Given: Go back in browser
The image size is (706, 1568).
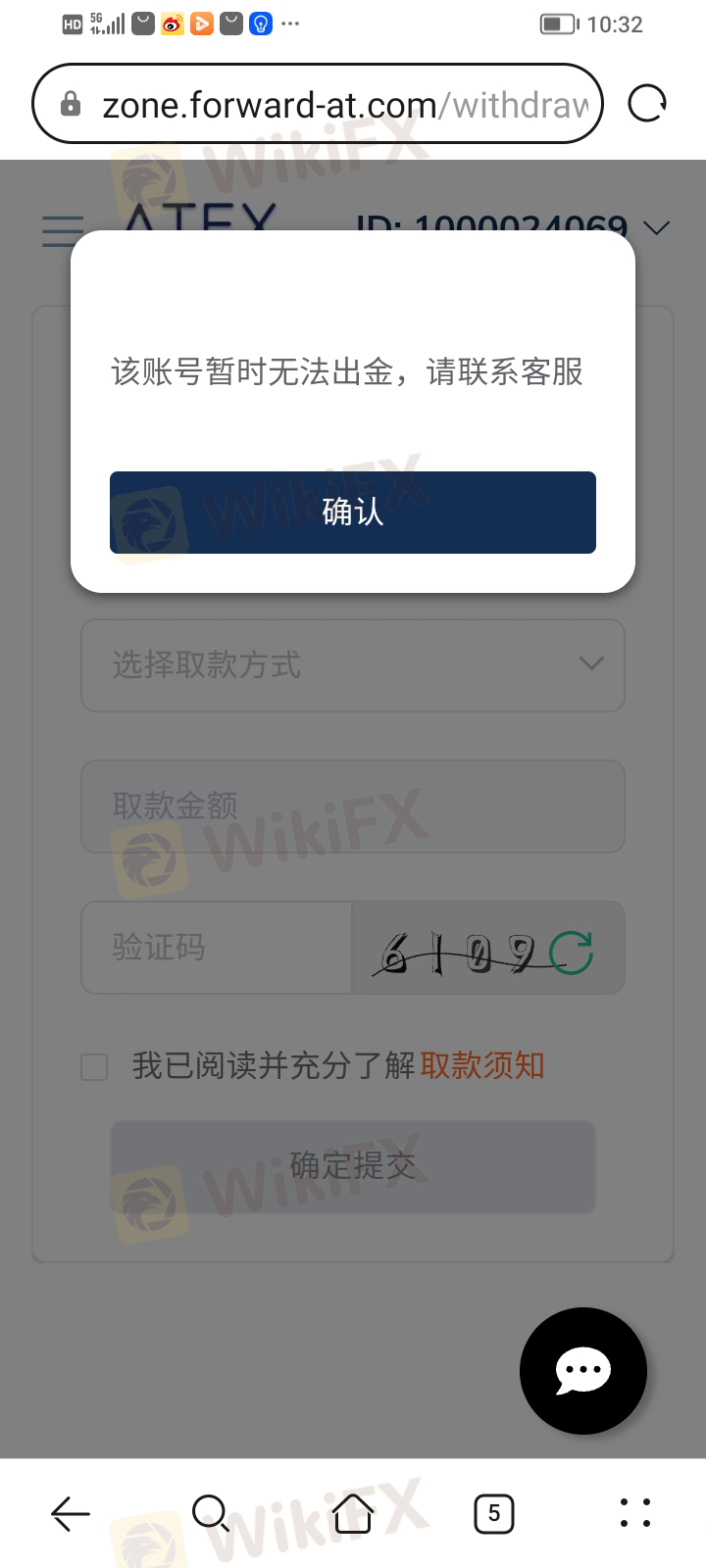Looking at the screenshot, I should (x=71, y=1514).
